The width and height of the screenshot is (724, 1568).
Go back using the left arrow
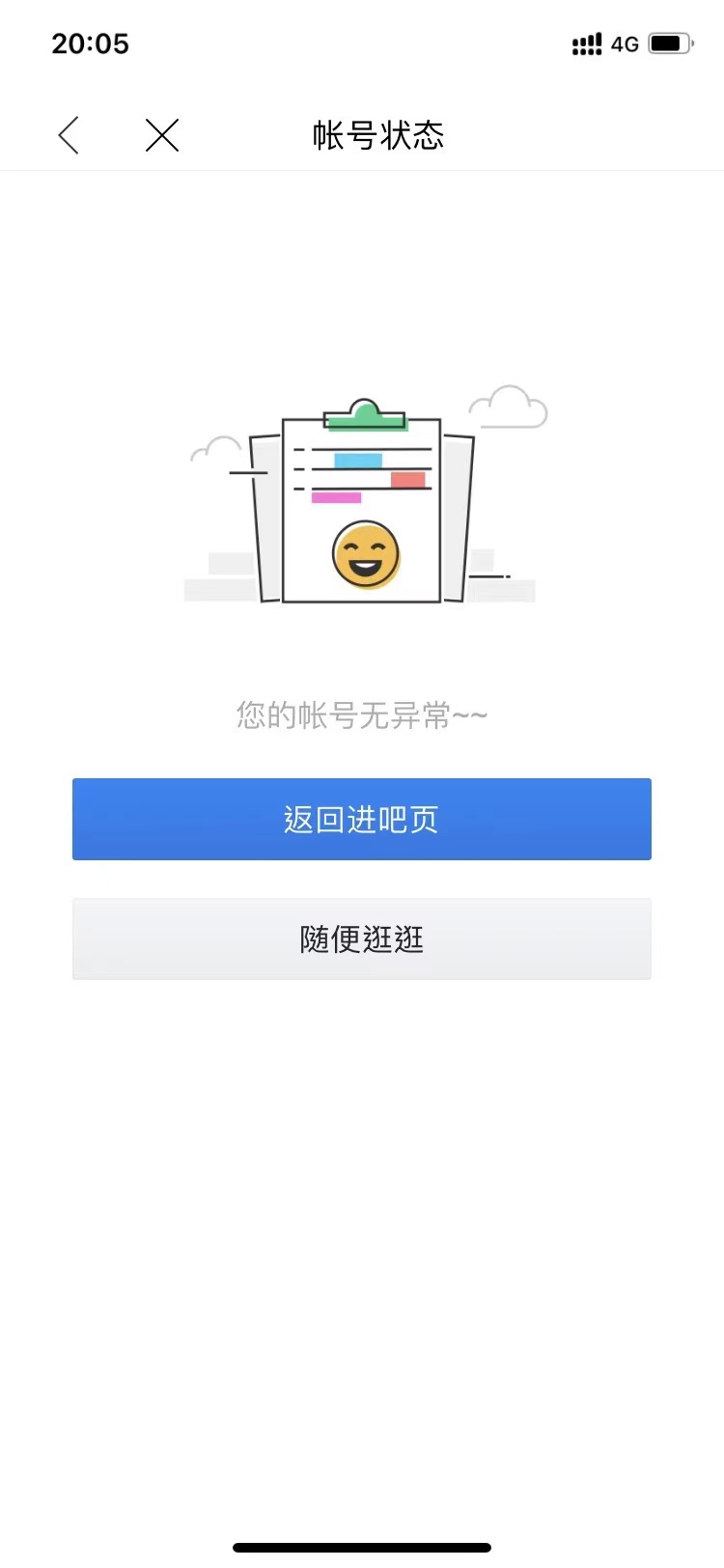coord(69,135)
